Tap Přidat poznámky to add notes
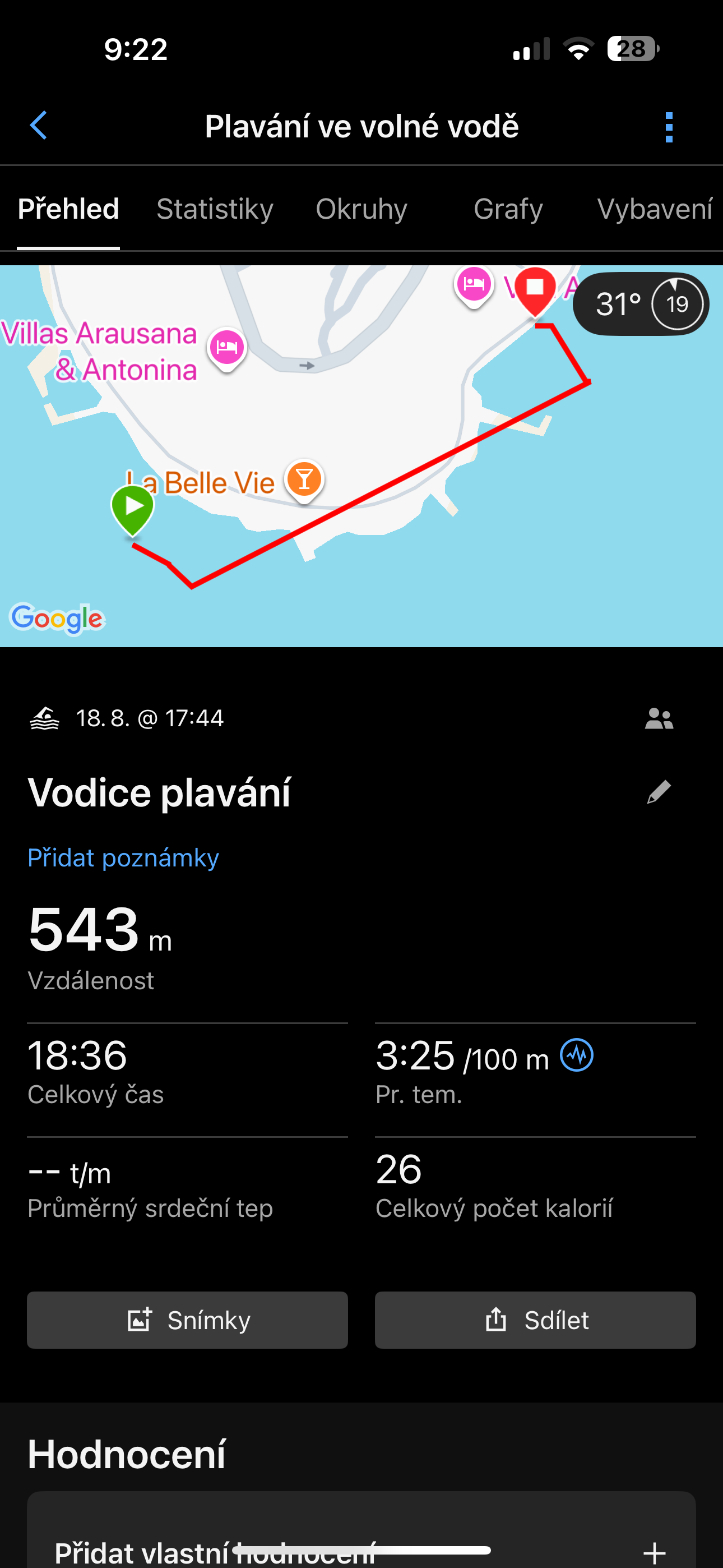 pyautogui.click(x=123, y=857)
